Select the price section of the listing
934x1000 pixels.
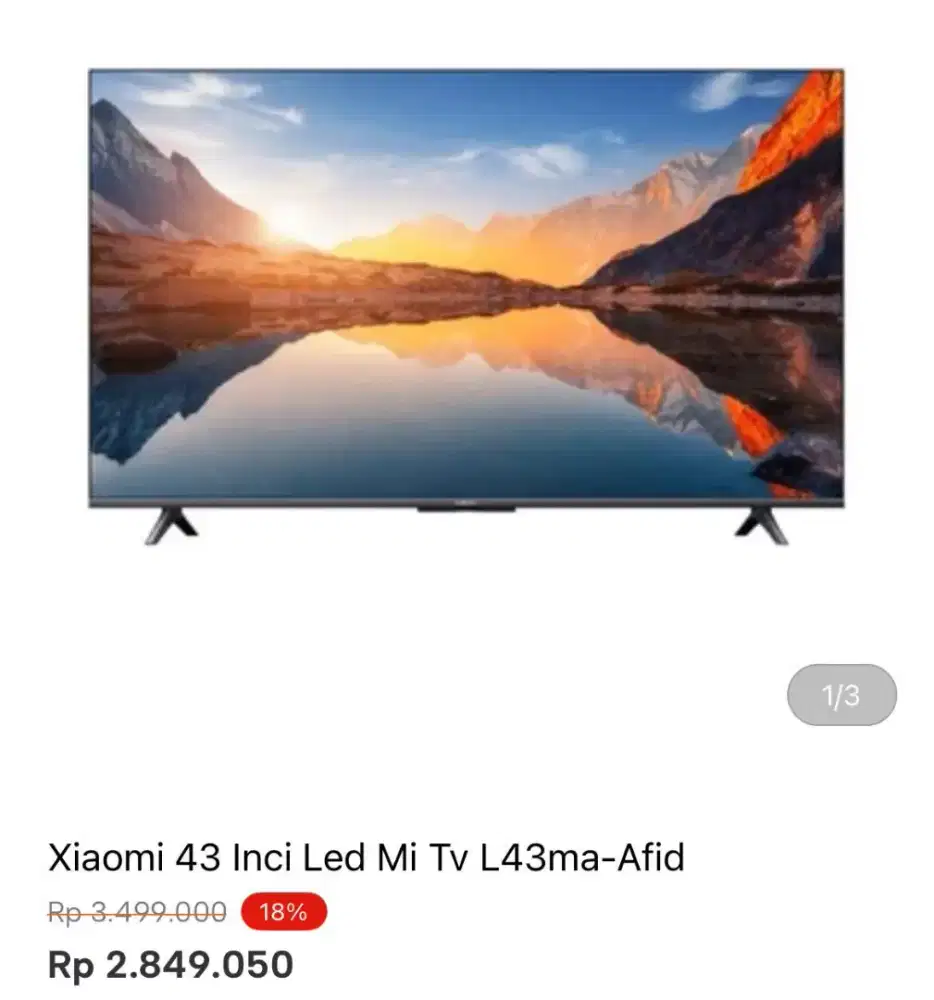[x=170, y=940]
